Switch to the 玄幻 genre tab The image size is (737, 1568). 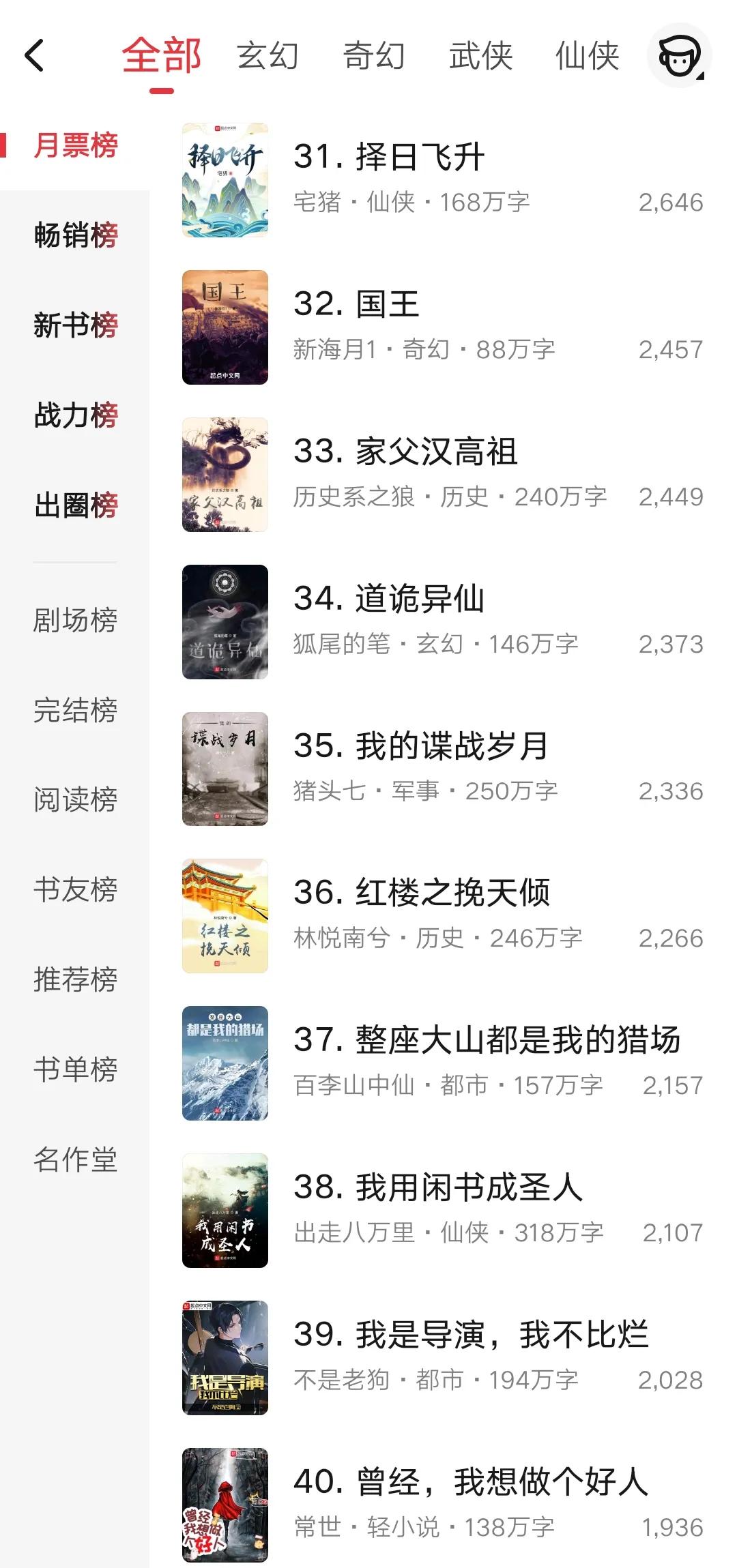point(268,56)
